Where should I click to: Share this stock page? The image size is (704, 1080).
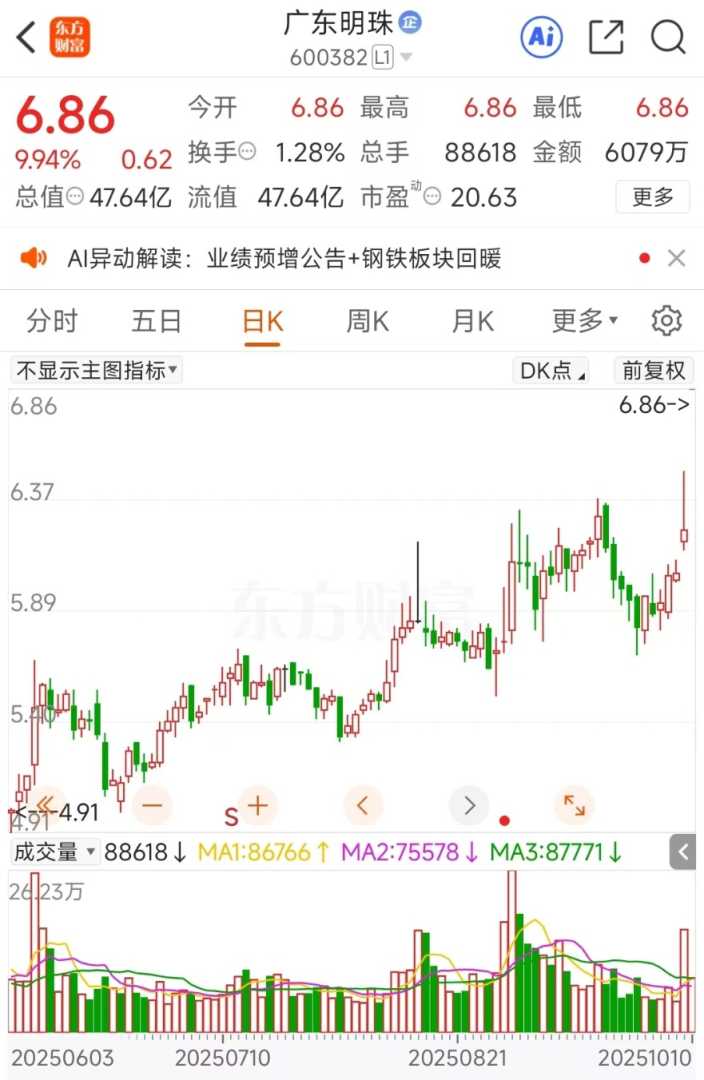[x=606, y=38]
